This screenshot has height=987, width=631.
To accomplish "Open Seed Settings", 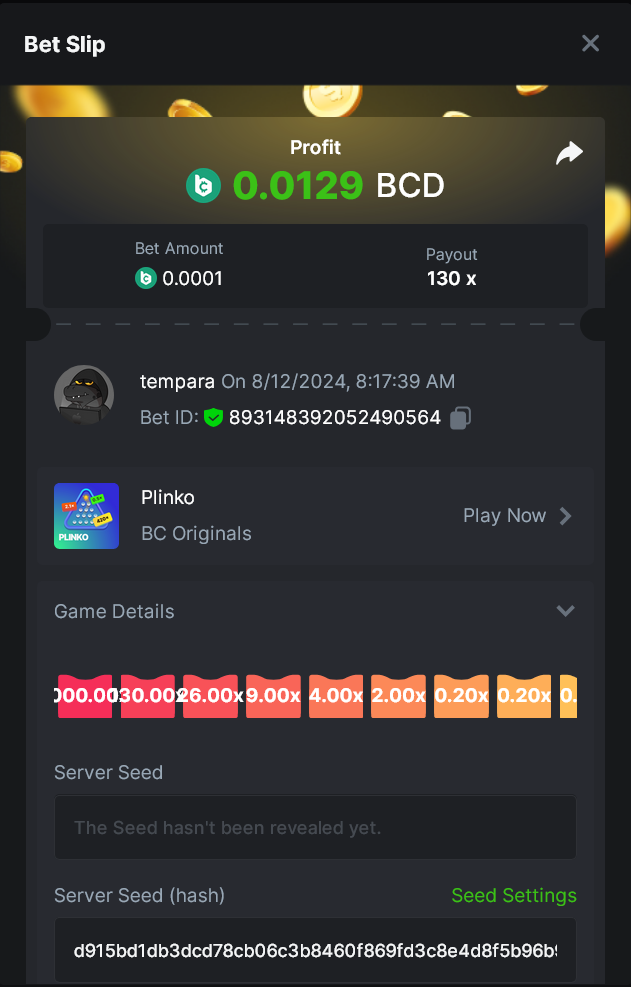I will 514,895.
